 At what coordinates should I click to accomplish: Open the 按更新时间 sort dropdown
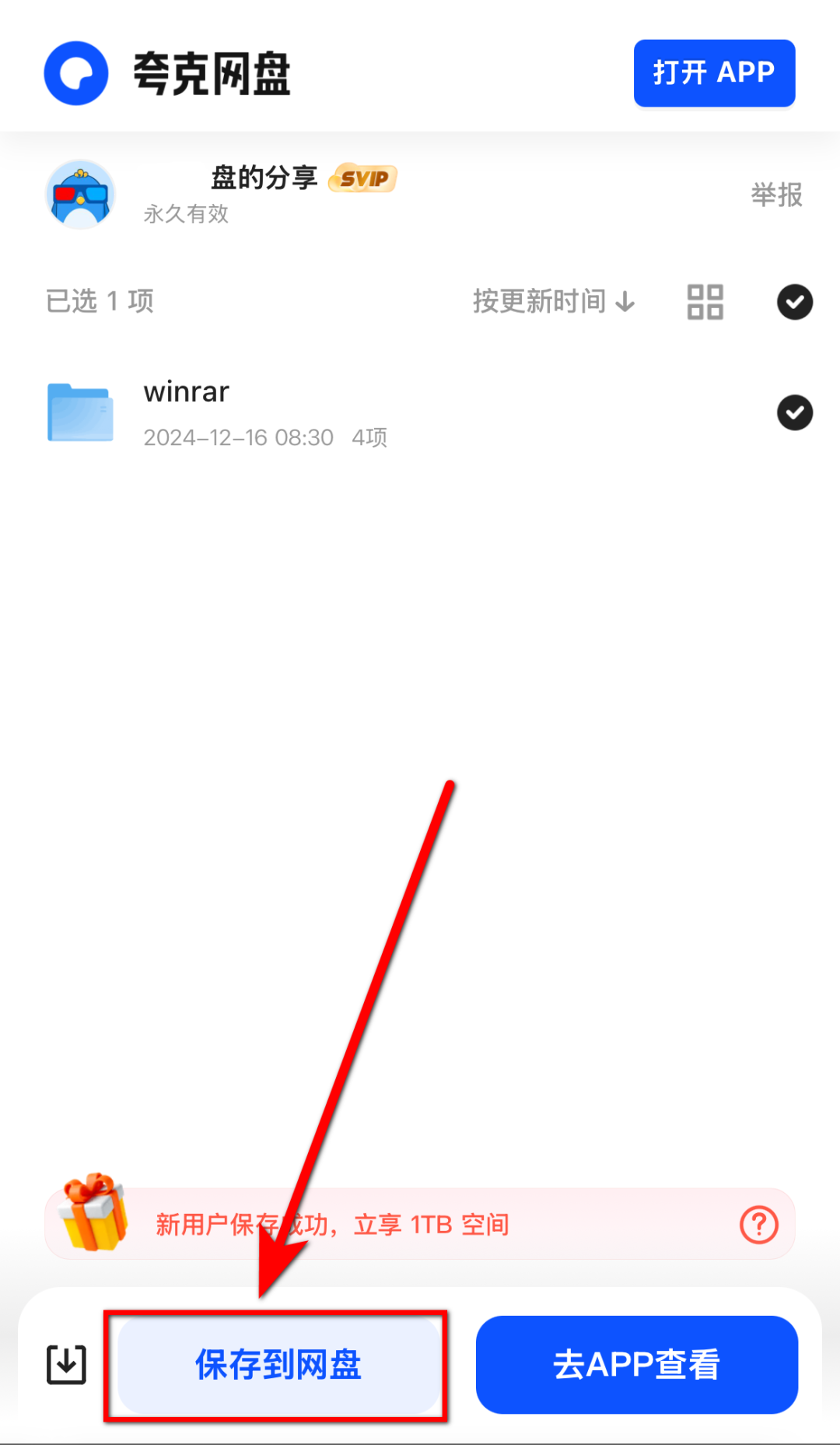coord(554,301)
